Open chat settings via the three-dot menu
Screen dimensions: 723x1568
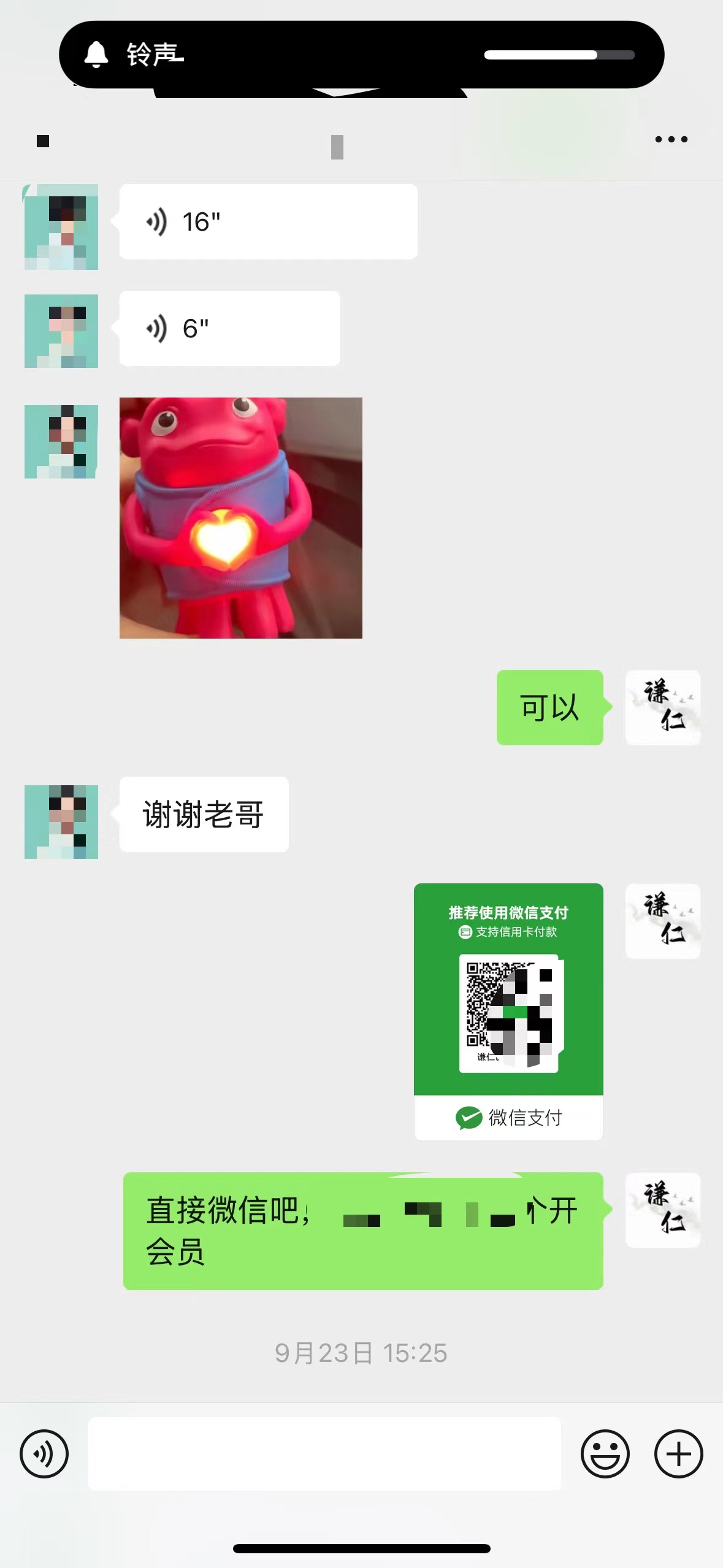[670, 139]
